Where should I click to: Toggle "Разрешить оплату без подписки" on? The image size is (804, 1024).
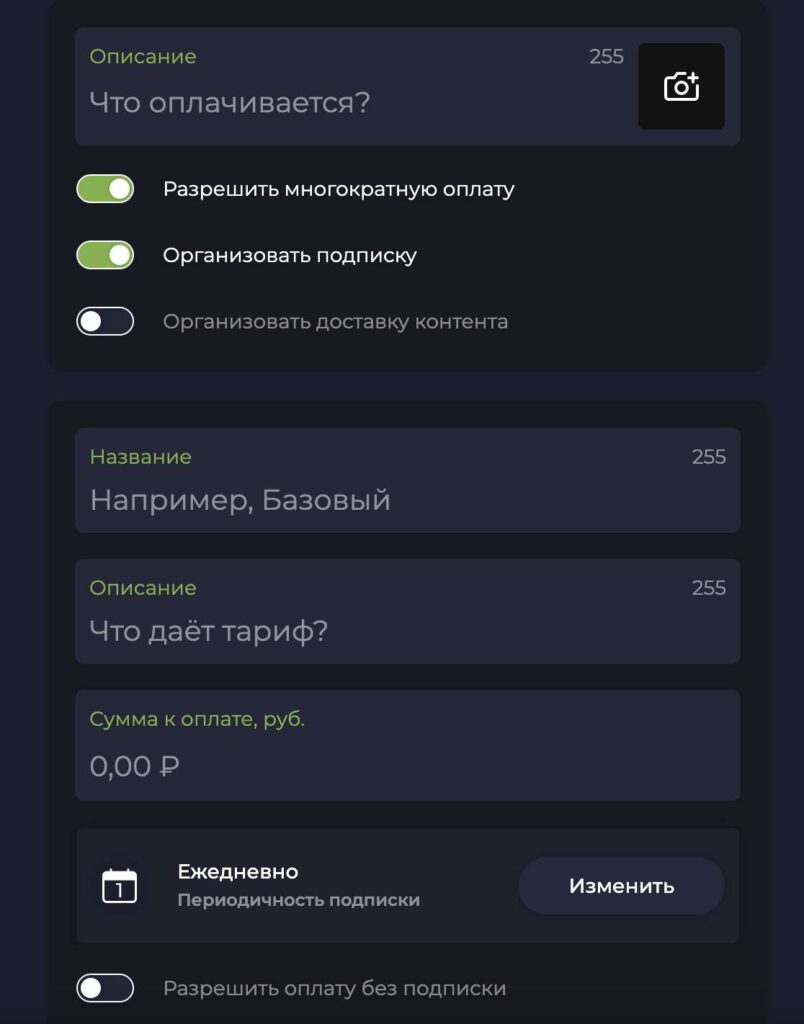105,988
